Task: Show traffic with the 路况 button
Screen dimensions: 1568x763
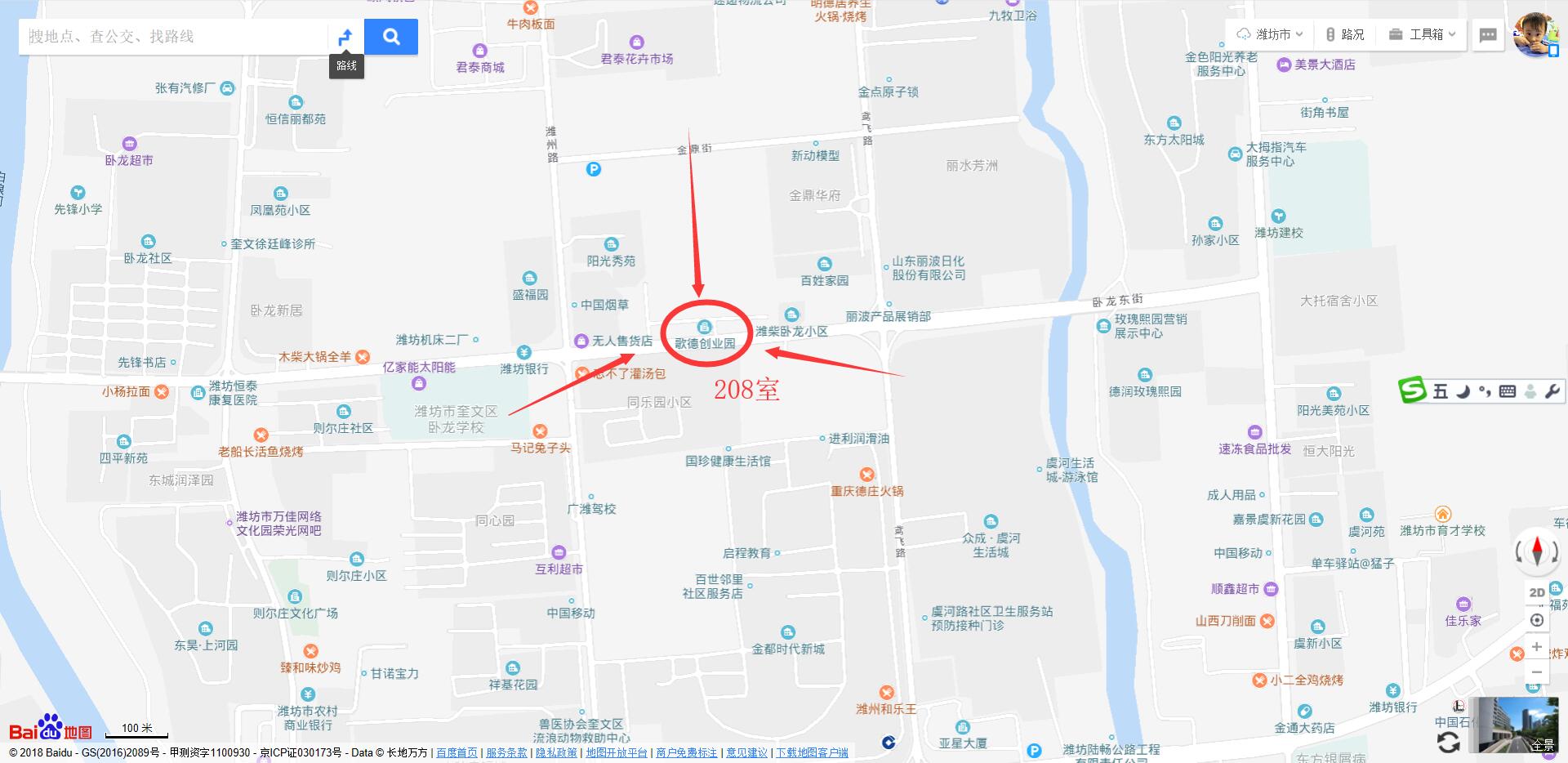Action: tap(1345, 34)
